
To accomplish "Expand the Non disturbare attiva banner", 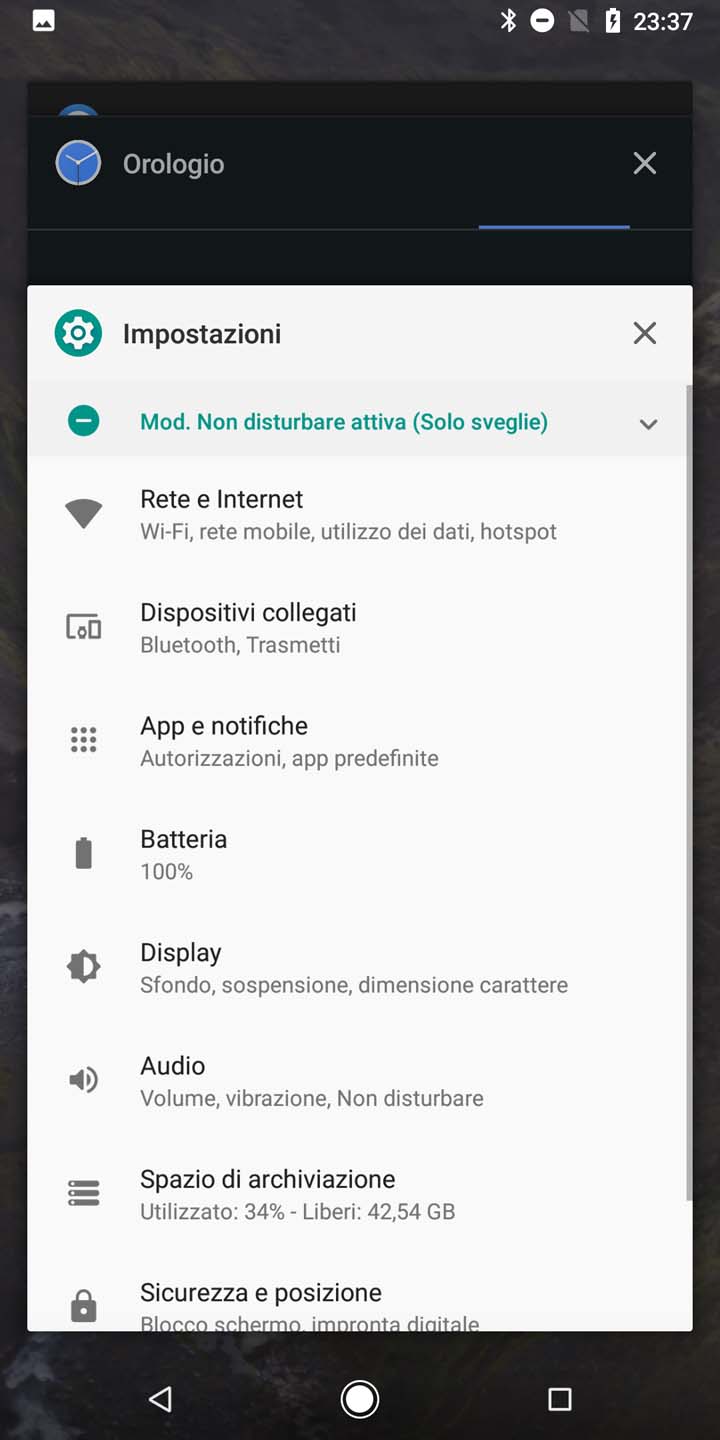I will point(648,423).
